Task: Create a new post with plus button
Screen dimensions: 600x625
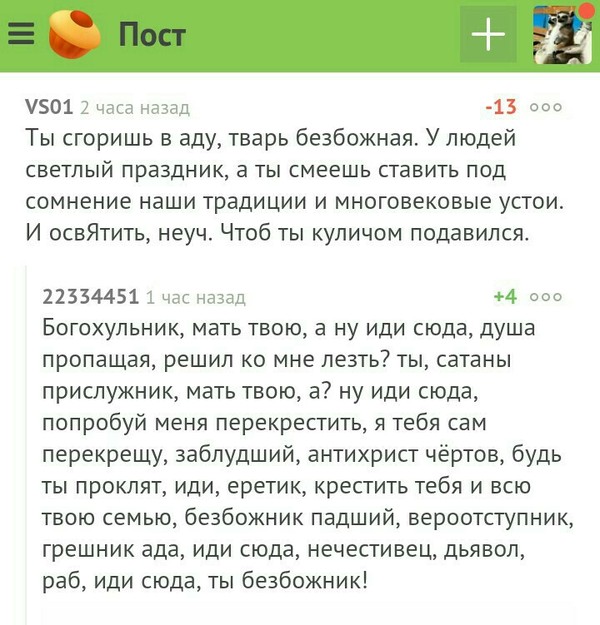Action: coord(488,35)
